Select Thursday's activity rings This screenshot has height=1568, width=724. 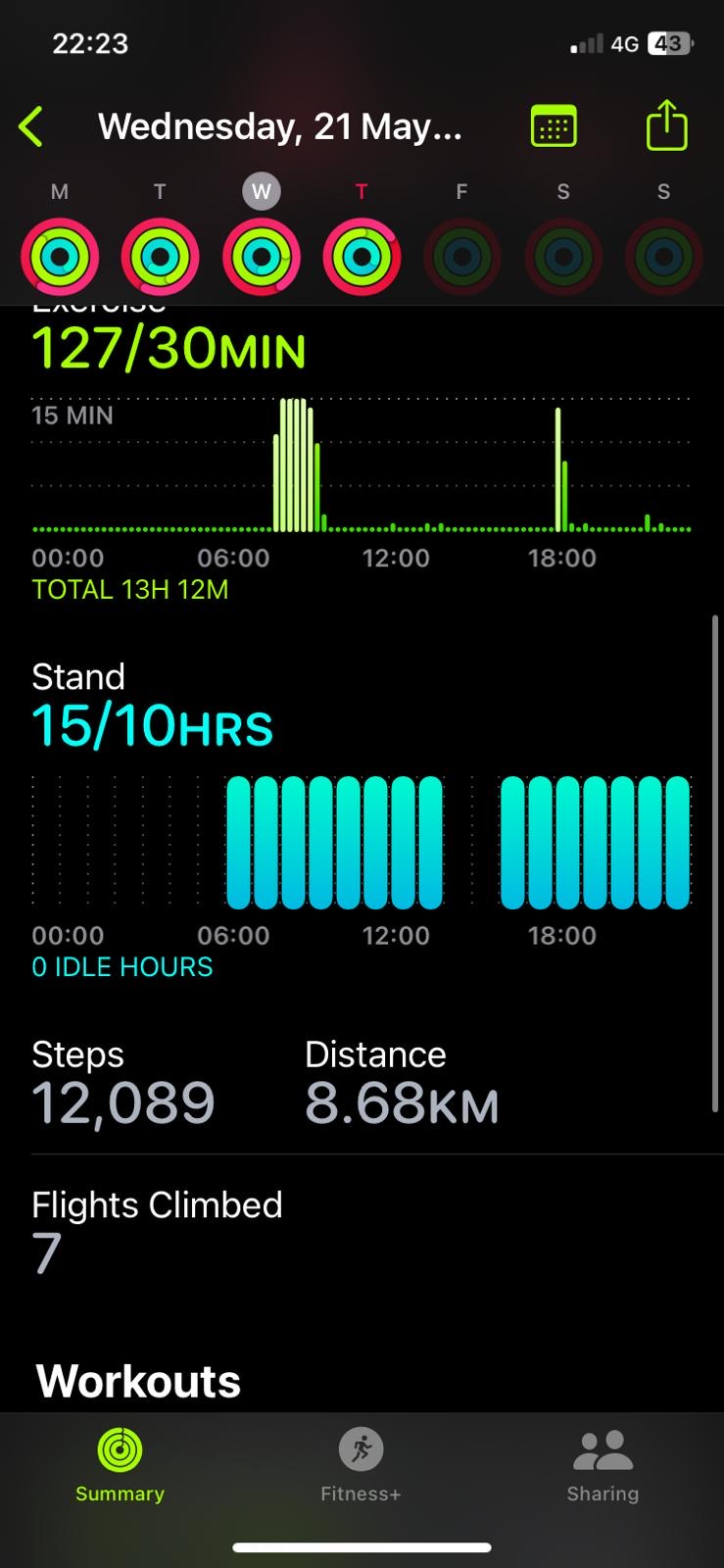point(362,258)
